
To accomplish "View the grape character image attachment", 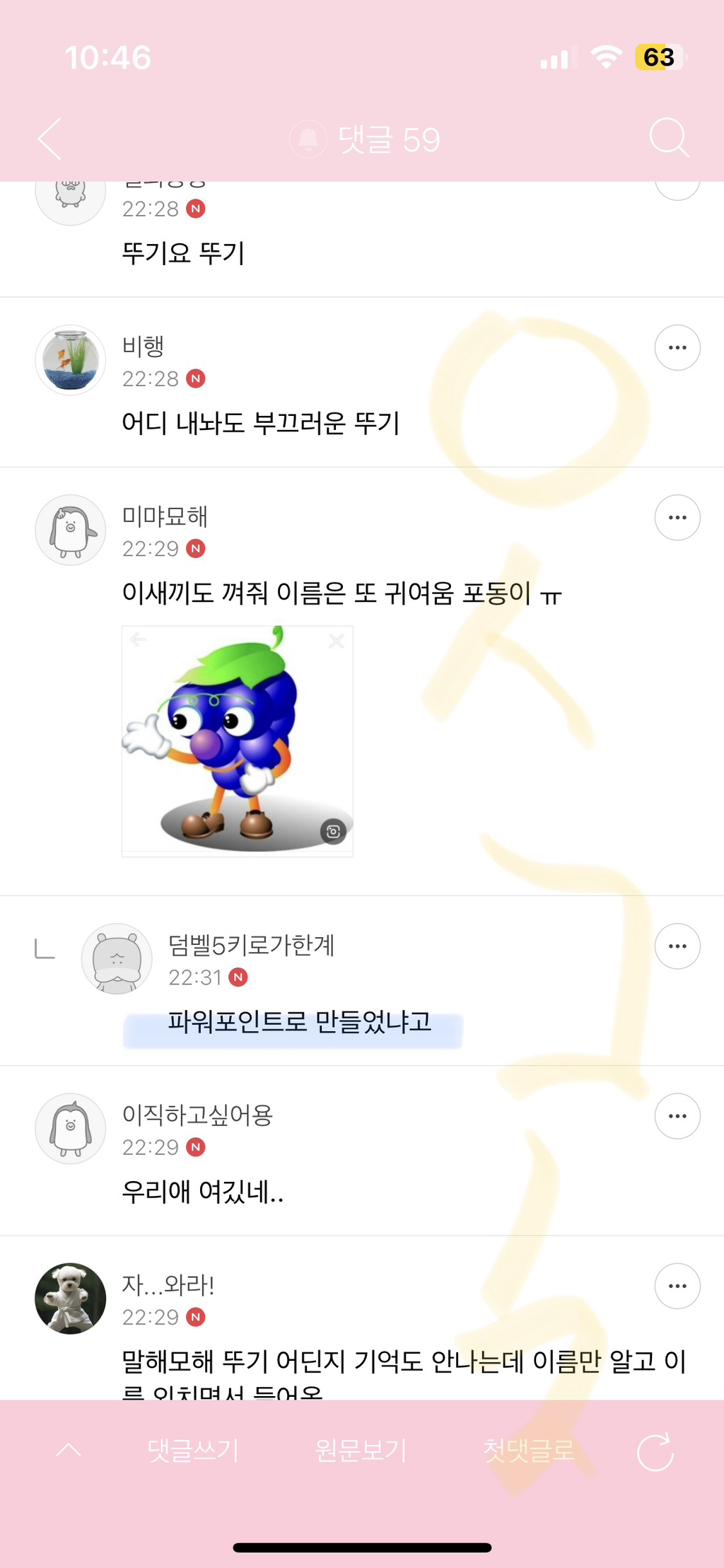I will [x=238, y=741].
